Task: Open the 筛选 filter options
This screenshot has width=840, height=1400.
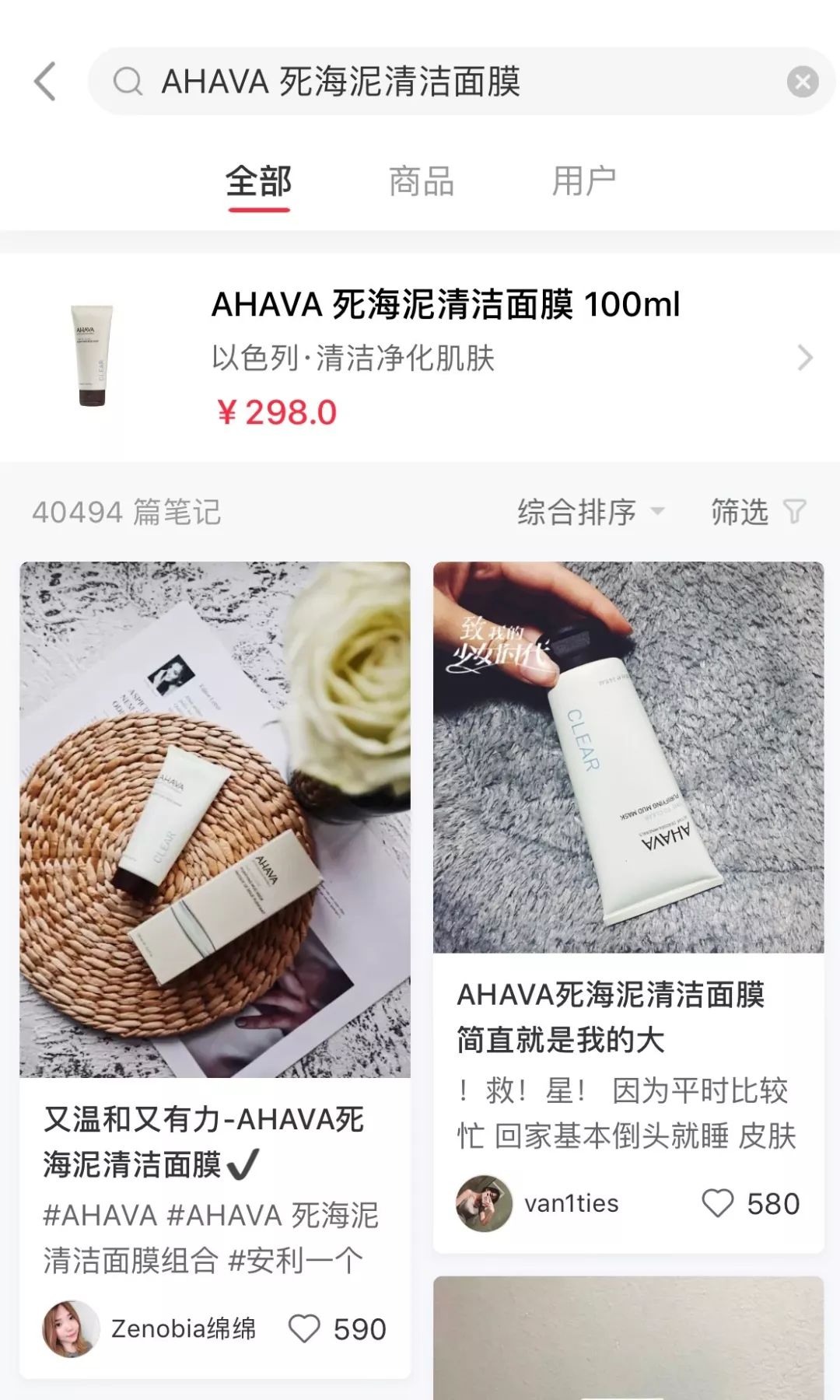Action: (x=758, y=512)
